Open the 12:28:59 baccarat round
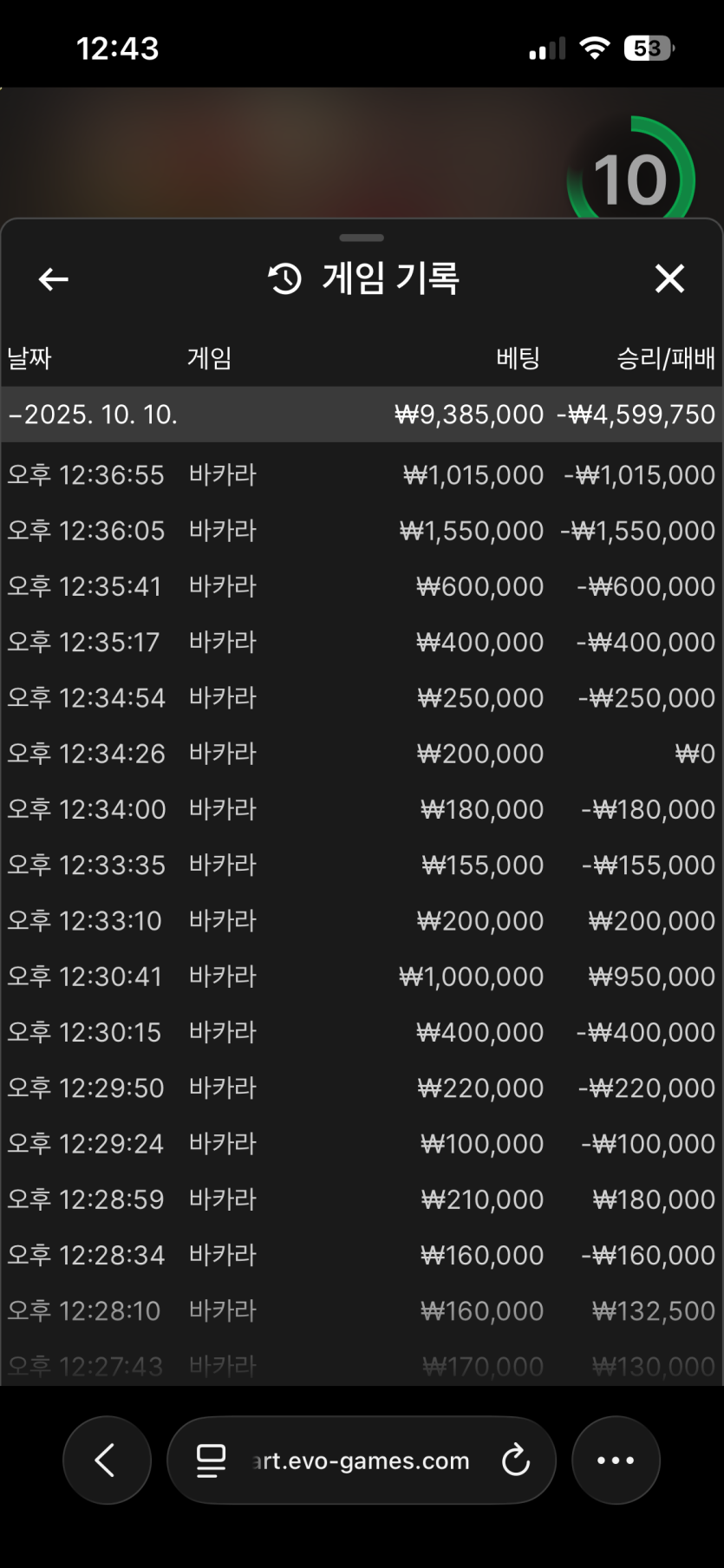 coord(362,1199)
